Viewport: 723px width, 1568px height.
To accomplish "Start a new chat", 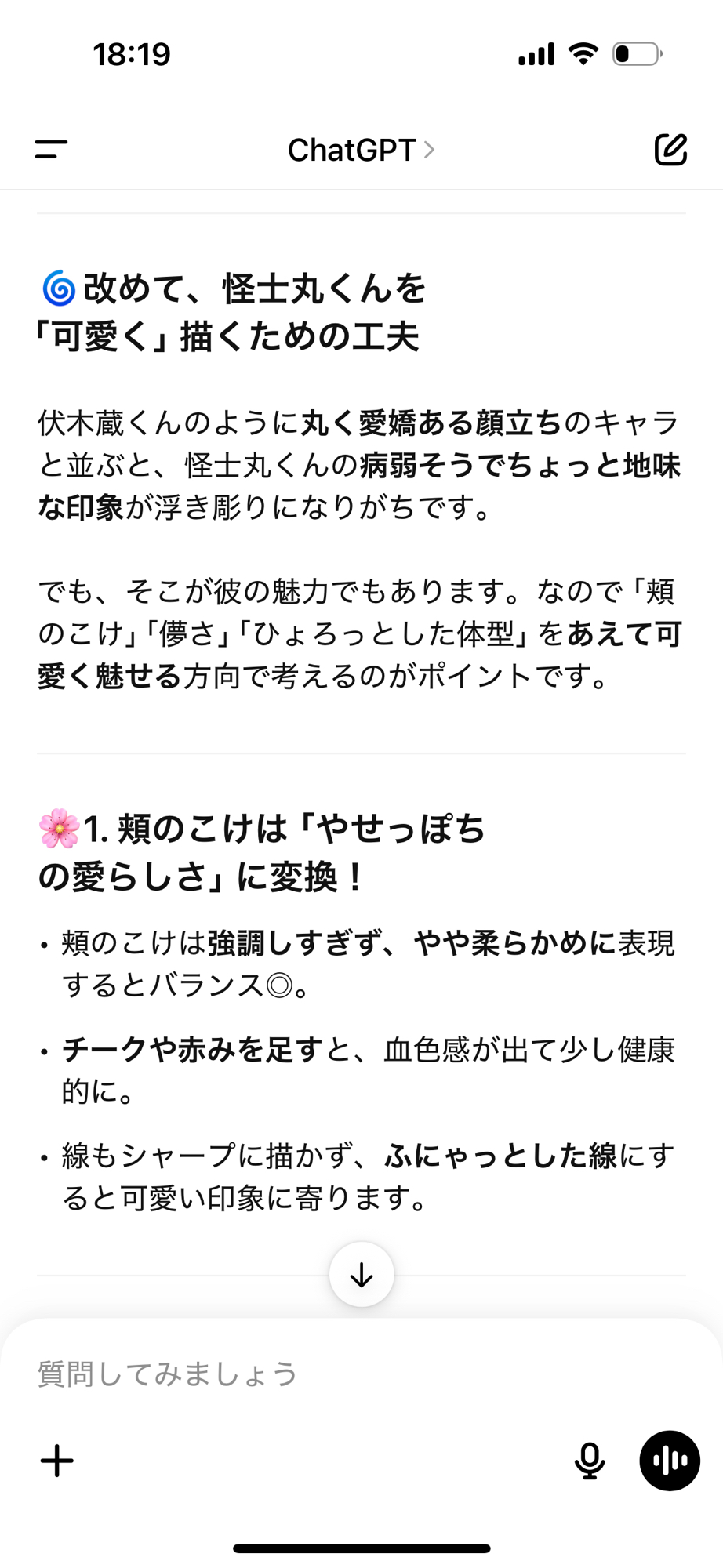I will point(670,149).
